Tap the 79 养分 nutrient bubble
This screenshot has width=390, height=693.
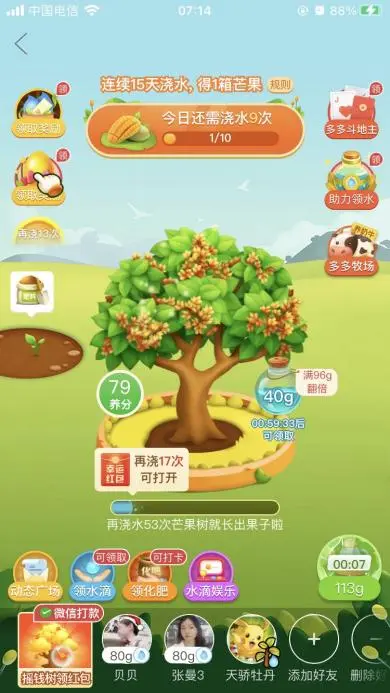120,394
